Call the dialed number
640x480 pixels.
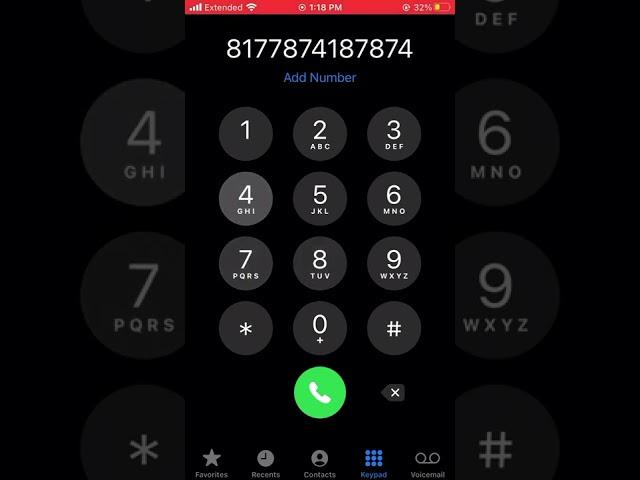[x=320, y=393]
